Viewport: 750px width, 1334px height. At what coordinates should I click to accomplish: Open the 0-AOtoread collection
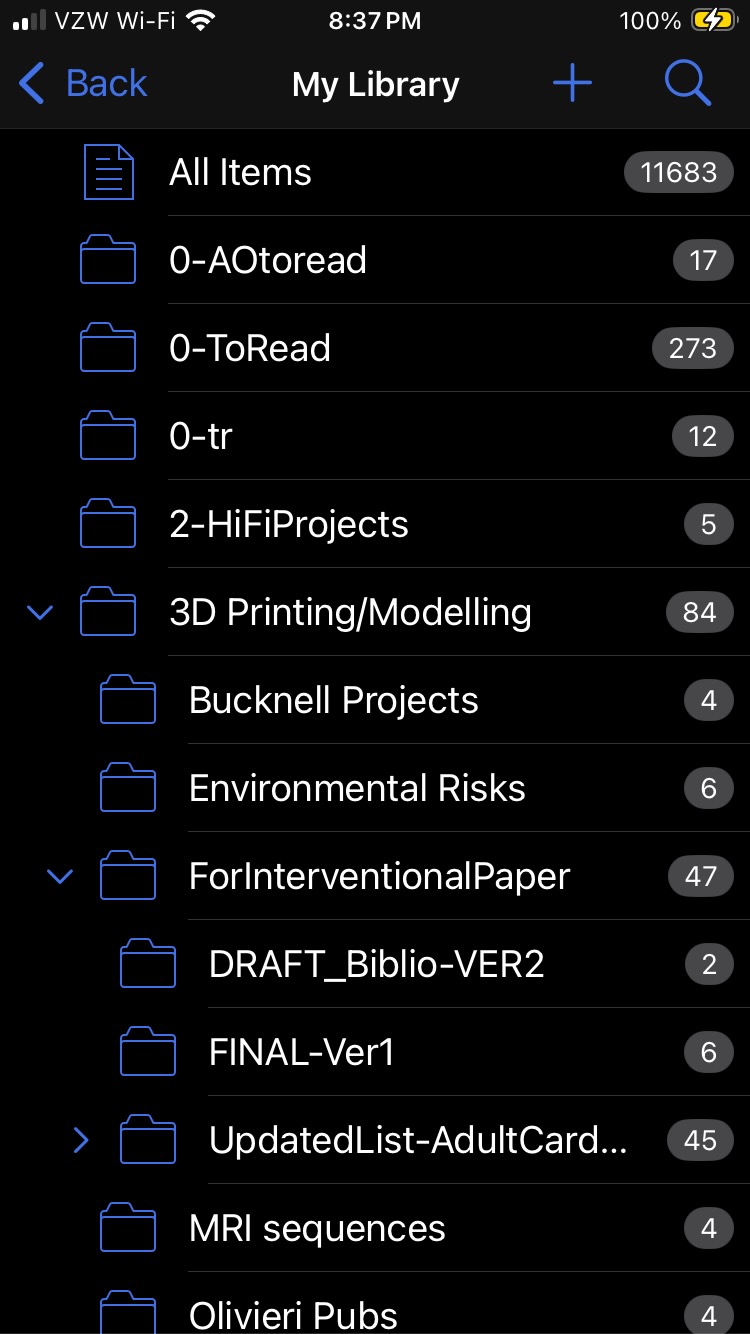[x=268, y=261]
